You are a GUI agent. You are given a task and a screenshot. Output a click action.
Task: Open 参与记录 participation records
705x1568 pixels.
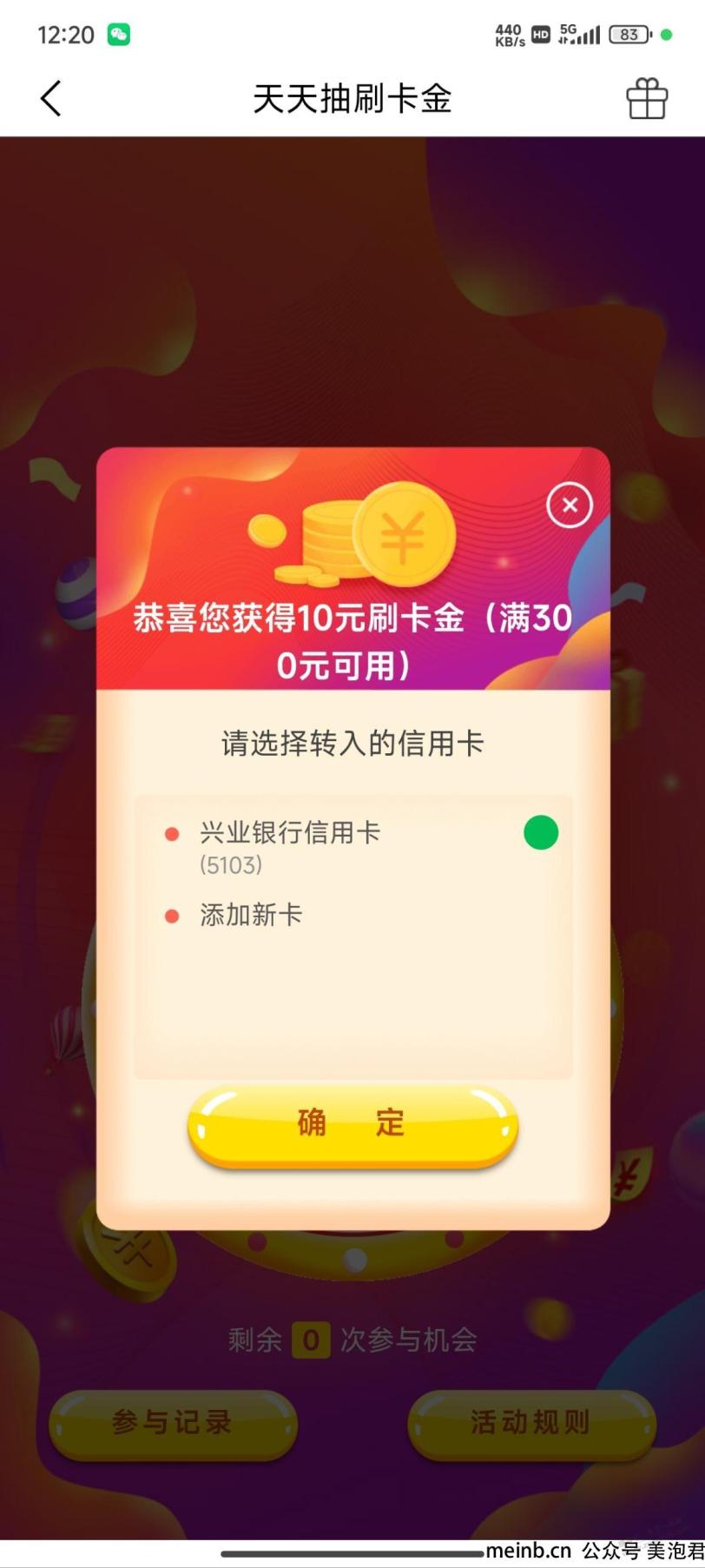[x=173, y=1423]
